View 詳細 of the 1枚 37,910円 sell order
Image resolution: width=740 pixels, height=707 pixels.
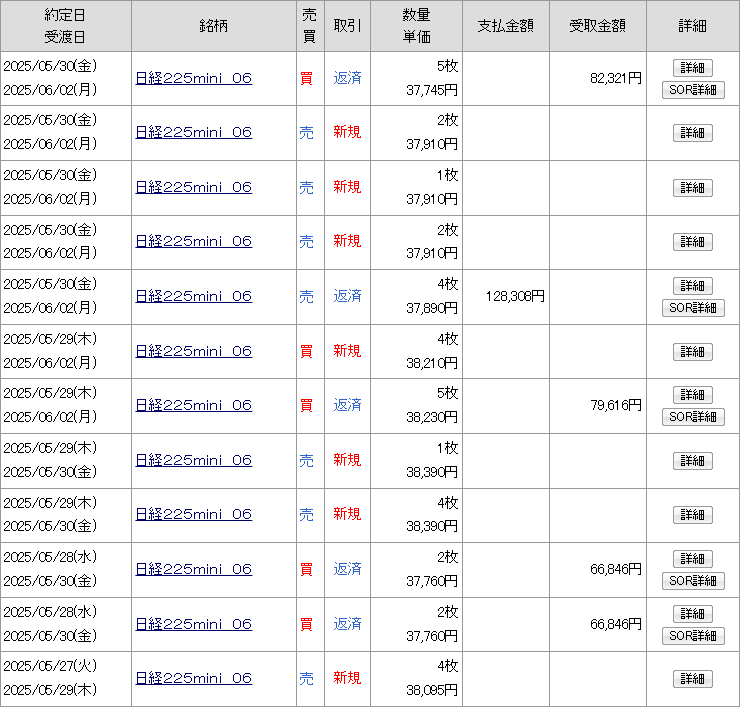[692, 187]
